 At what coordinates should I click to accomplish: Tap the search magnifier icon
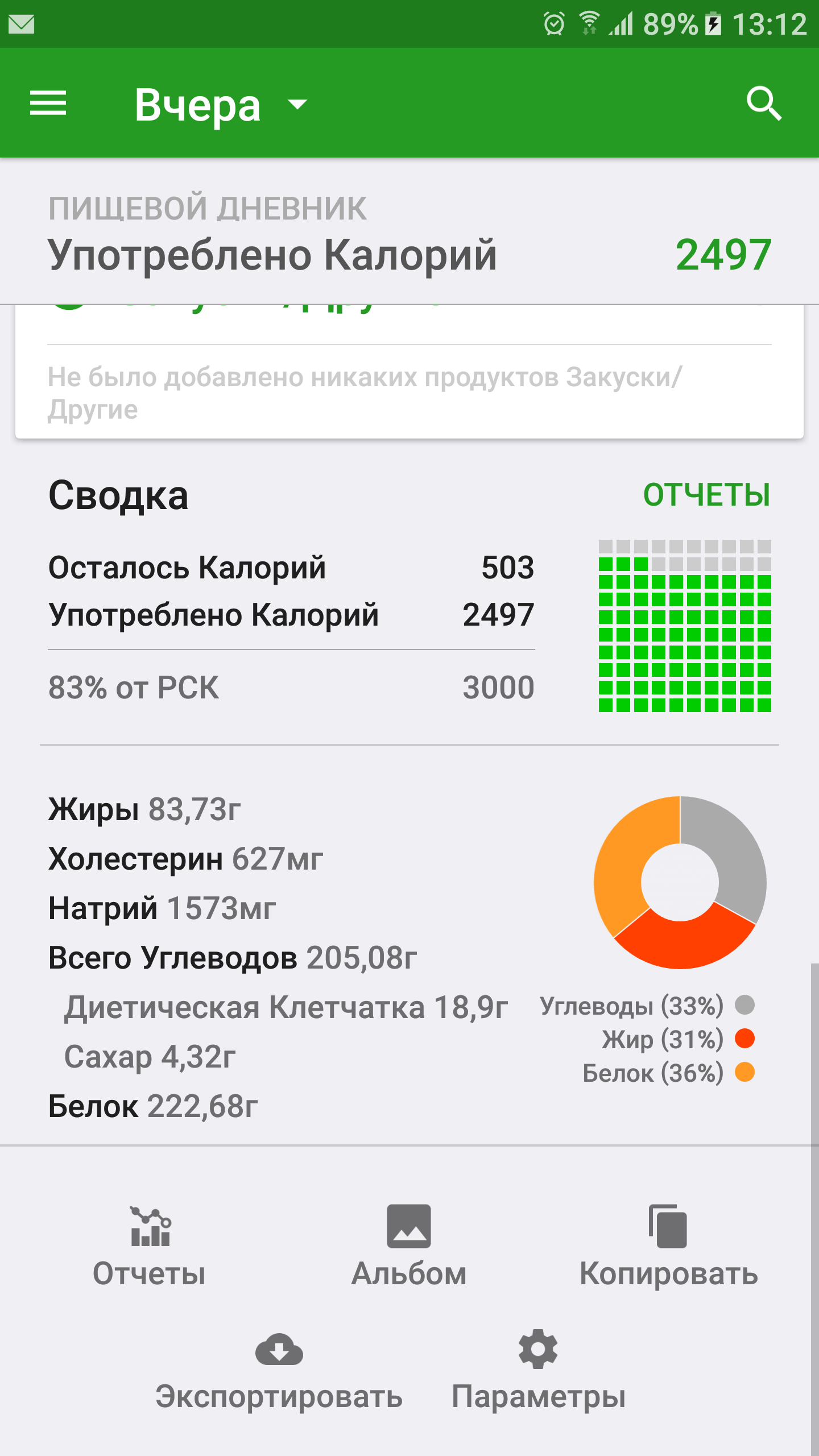764,104
